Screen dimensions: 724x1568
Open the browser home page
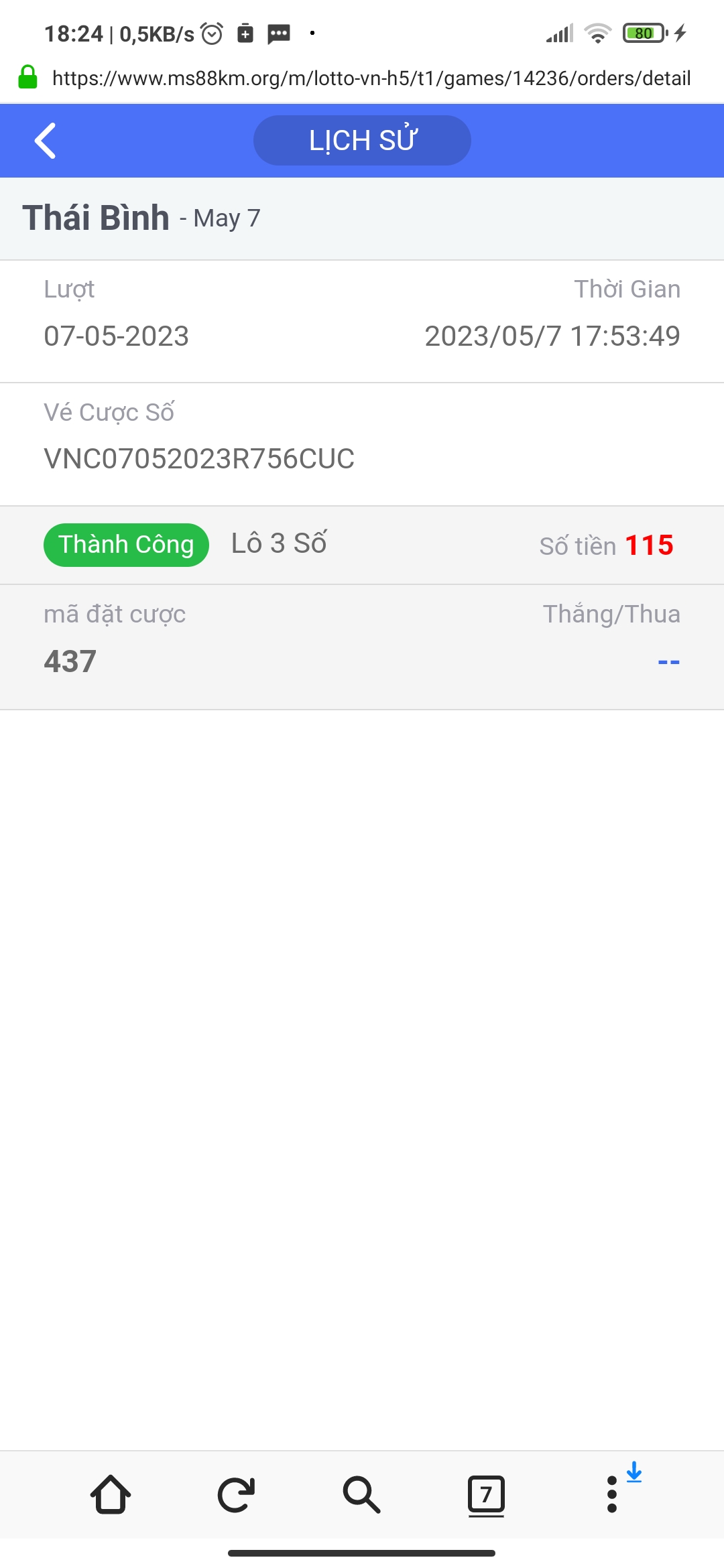(111, 1494)
